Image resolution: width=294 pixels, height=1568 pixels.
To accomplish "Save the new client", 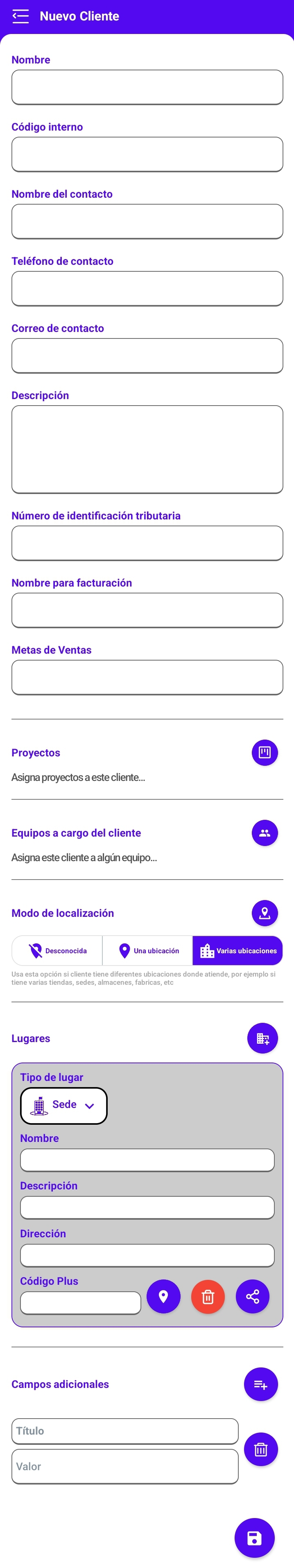I will tap(254, 1538).
